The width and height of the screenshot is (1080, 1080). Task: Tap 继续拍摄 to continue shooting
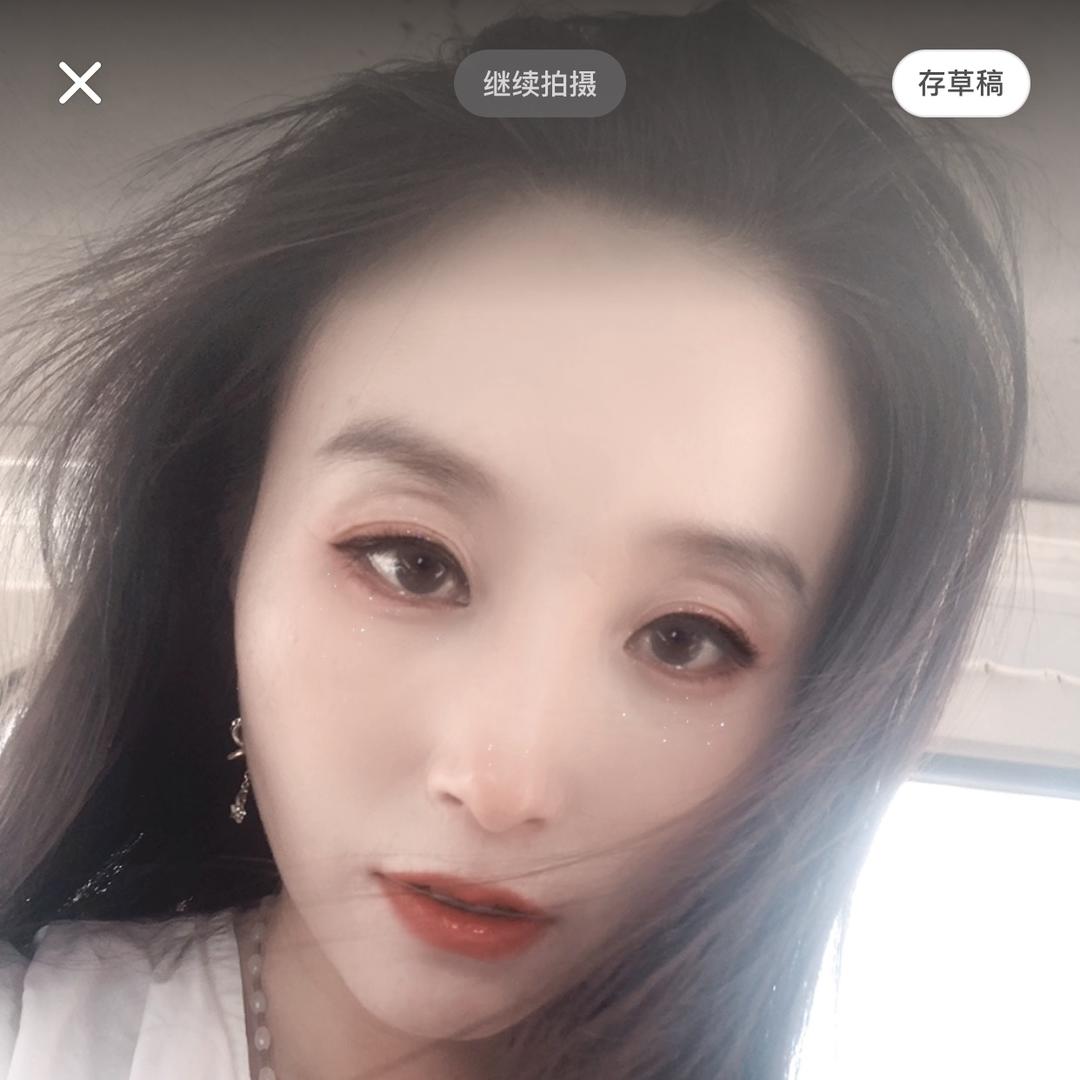540,84
